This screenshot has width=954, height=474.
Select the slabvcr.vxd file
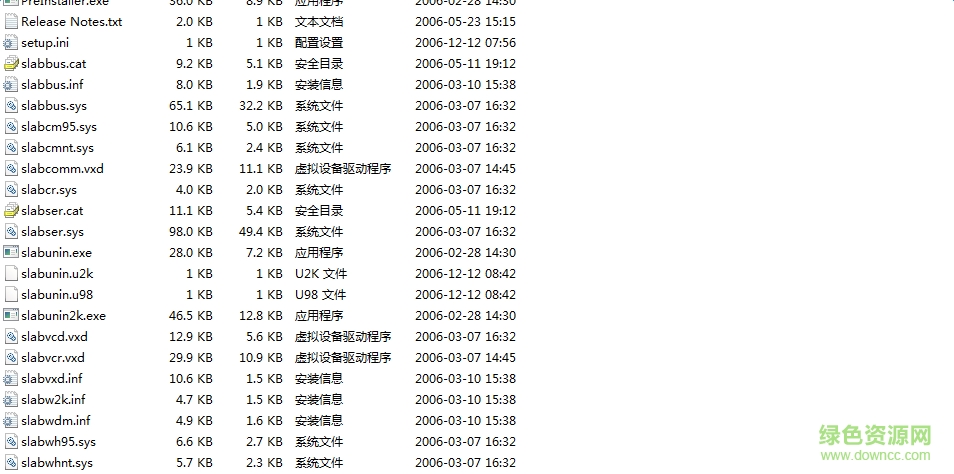53,357
